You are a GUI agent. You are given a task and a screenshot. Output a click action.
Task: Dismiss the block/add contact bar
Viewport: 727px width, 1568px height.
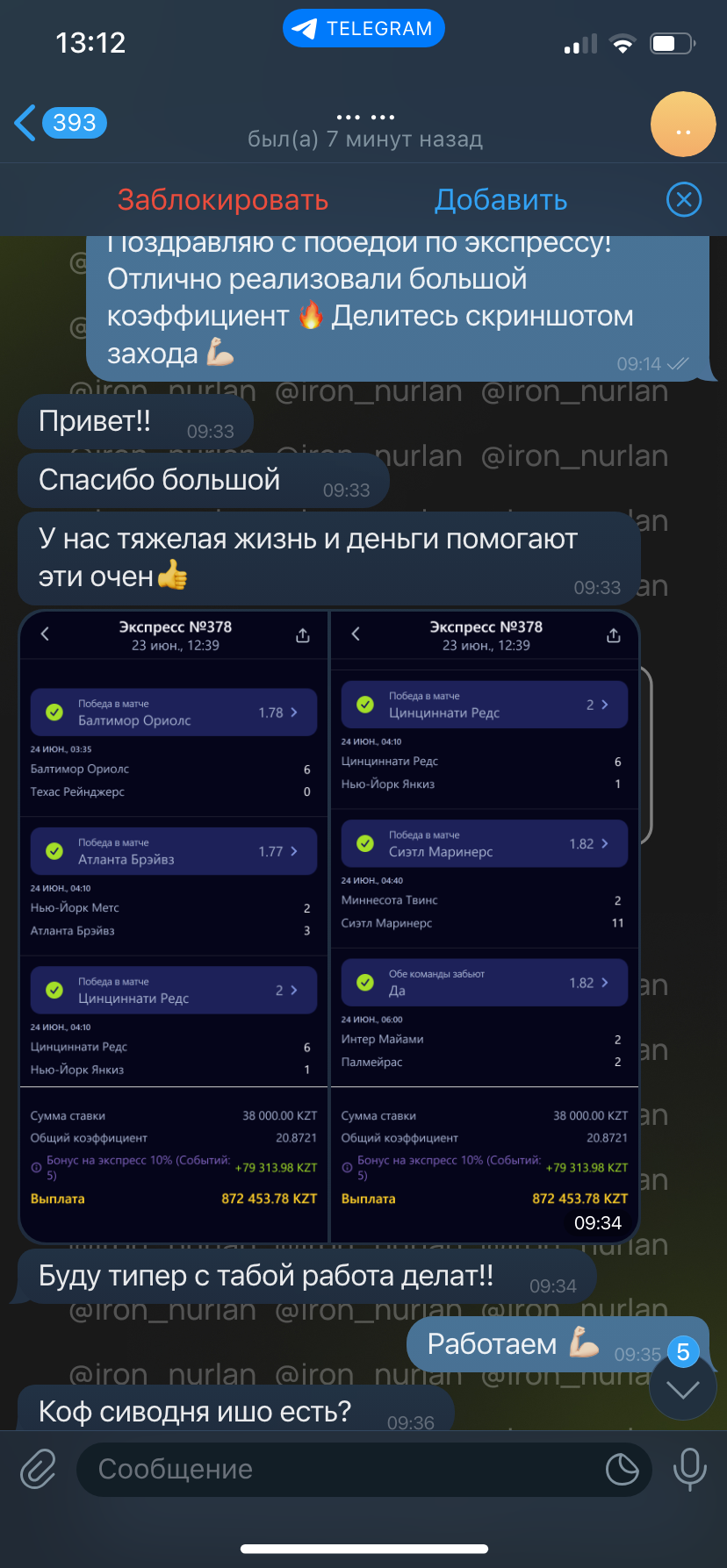(x=684, y=200)
